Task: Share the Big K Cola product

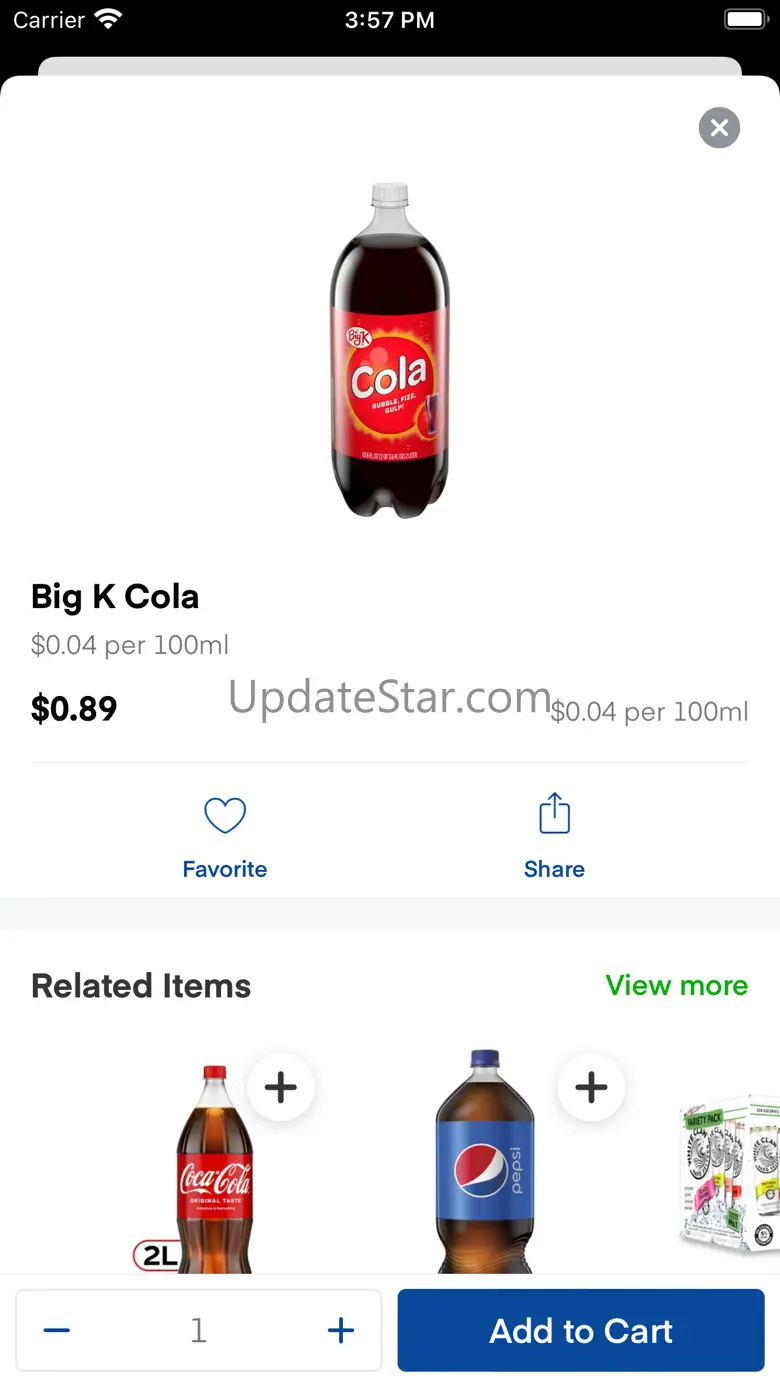Action: click(x=554, y=835)
